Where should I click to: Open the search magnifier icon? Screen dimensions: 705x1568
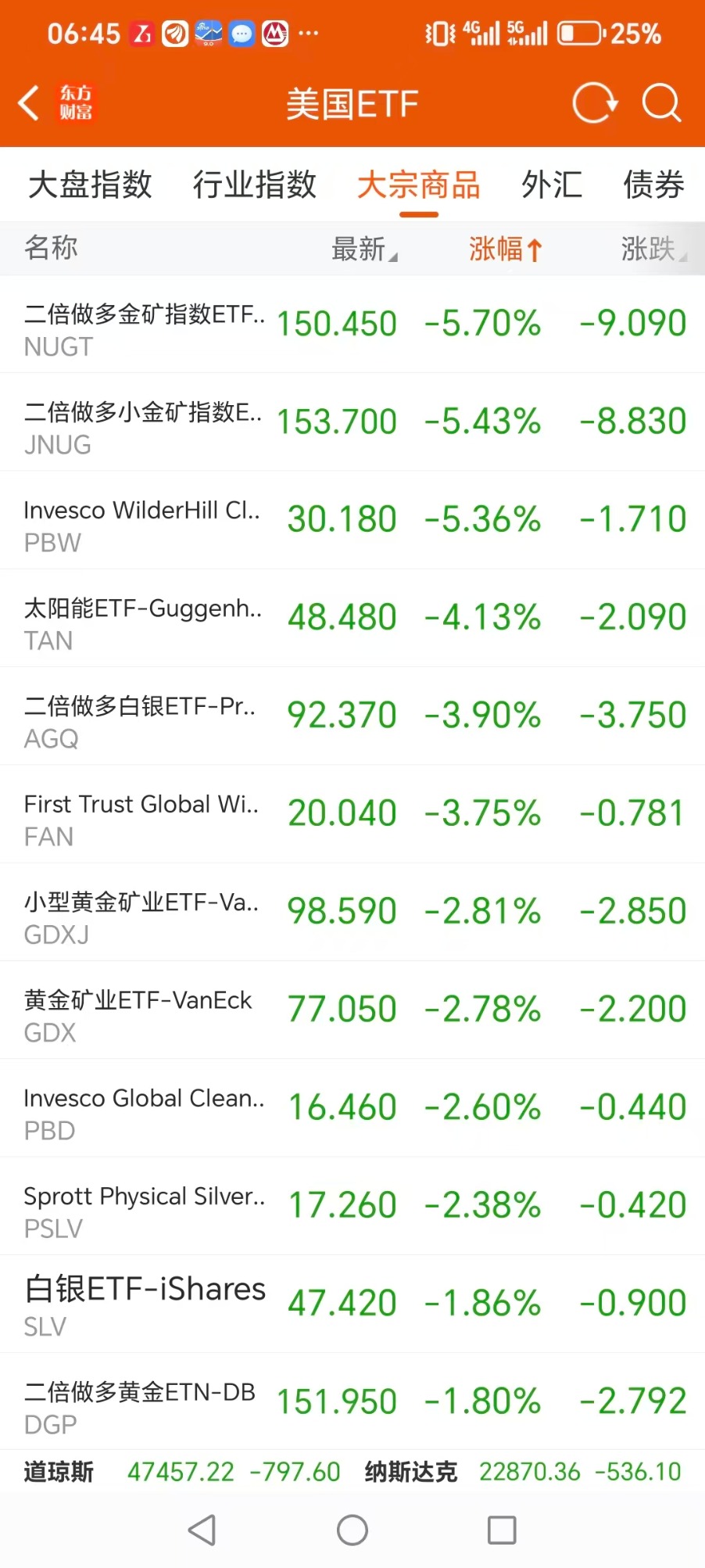(x=661, y=103)
